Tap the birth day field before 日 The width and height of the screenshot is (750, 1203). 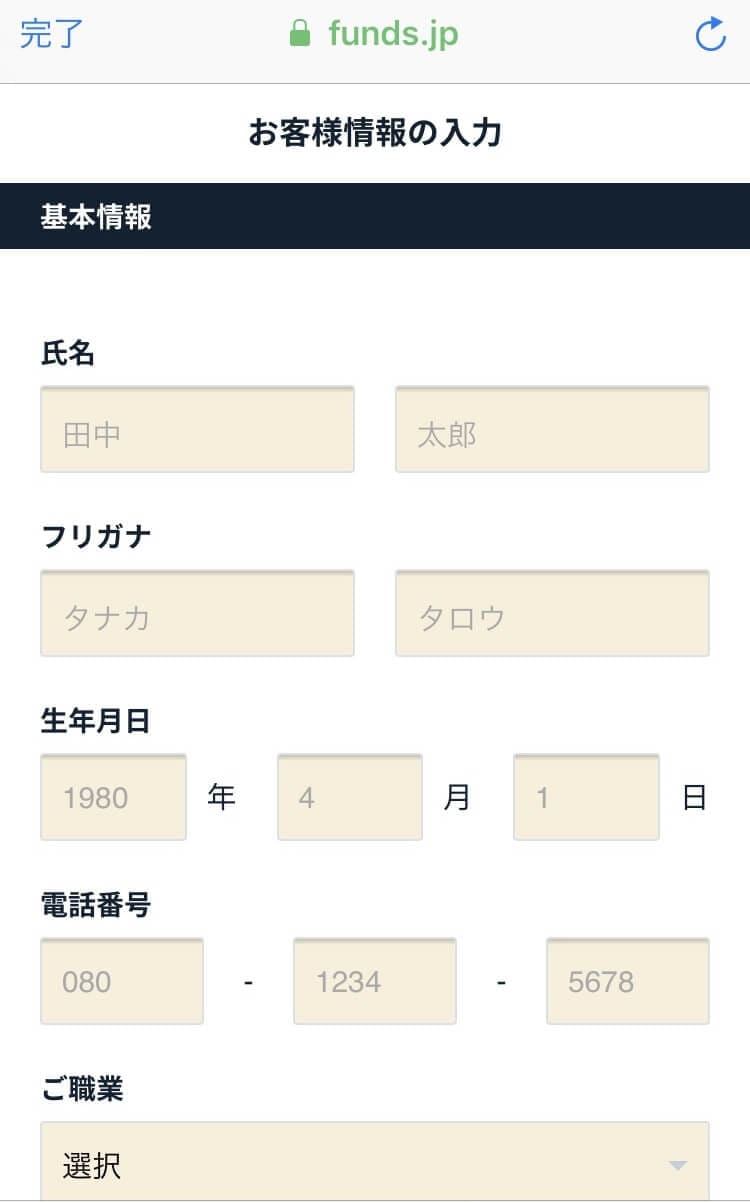(x=586, y=797)
